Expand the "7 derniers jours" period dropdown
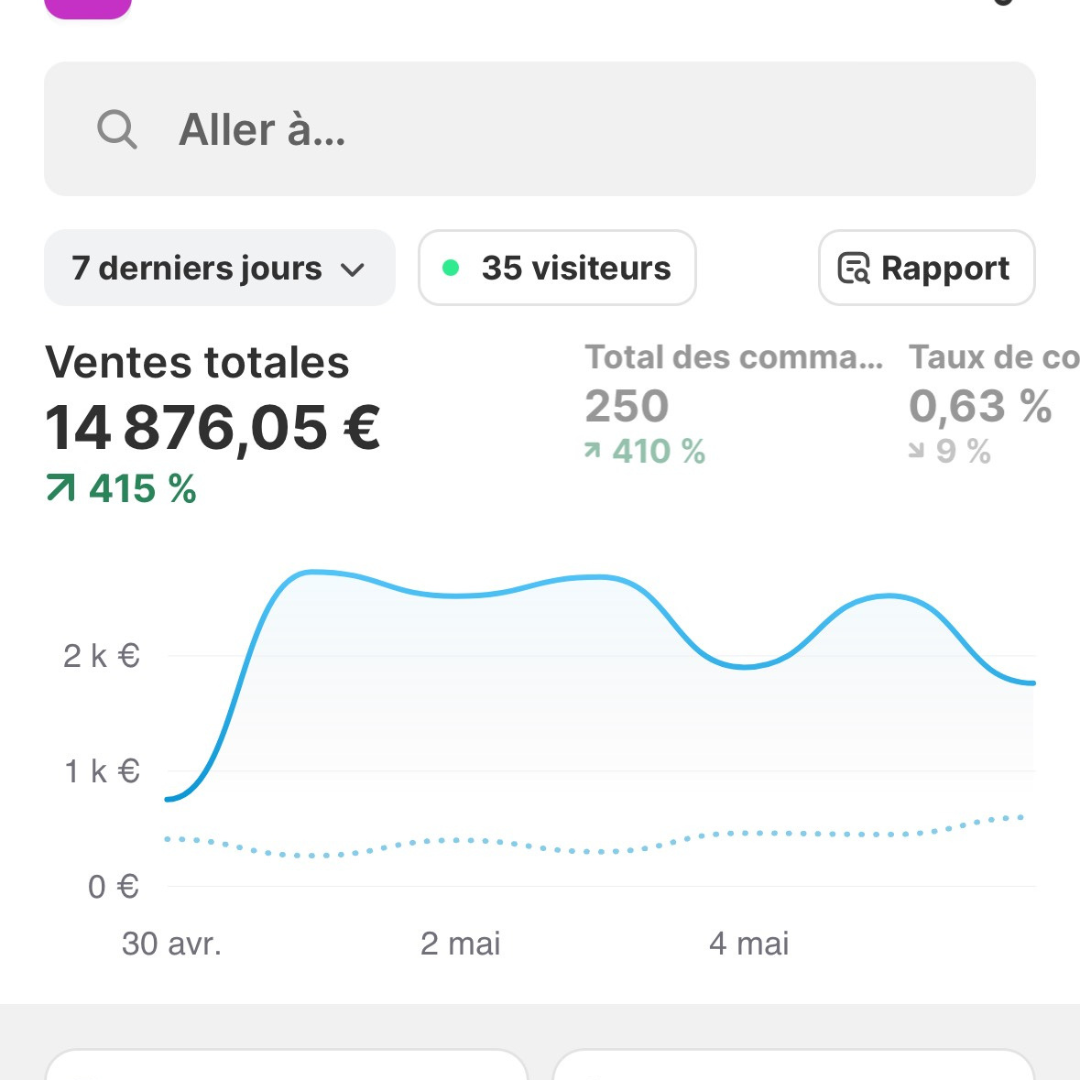The height and width of the screenshot is (1080, 1080). (219, 268)
